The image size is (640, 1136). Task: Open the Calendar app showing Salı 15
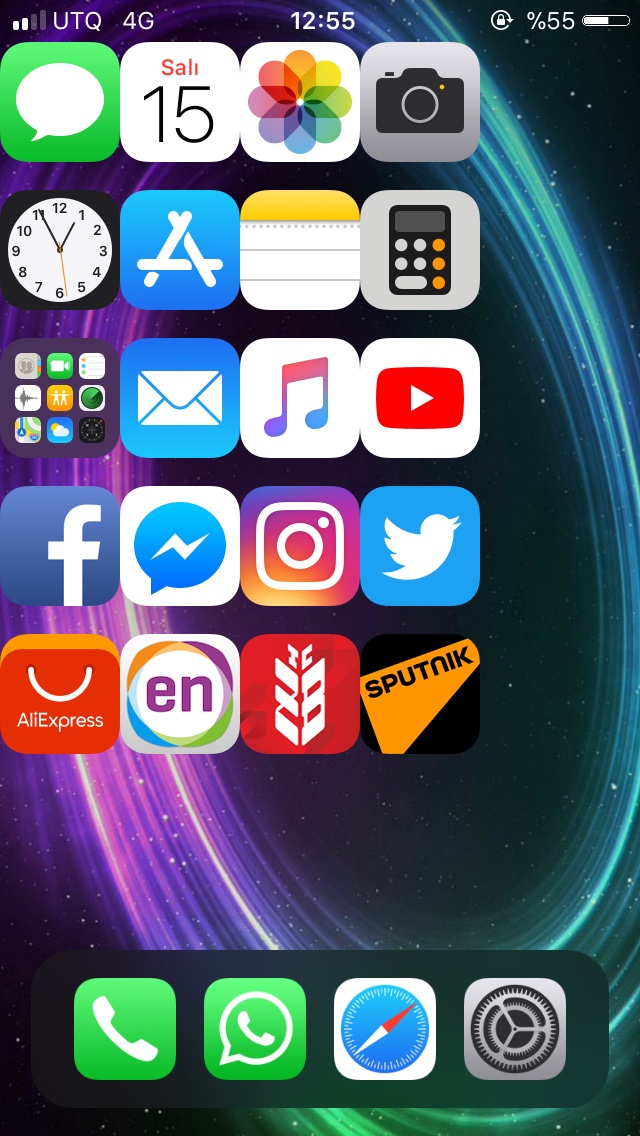click(180, 101)
